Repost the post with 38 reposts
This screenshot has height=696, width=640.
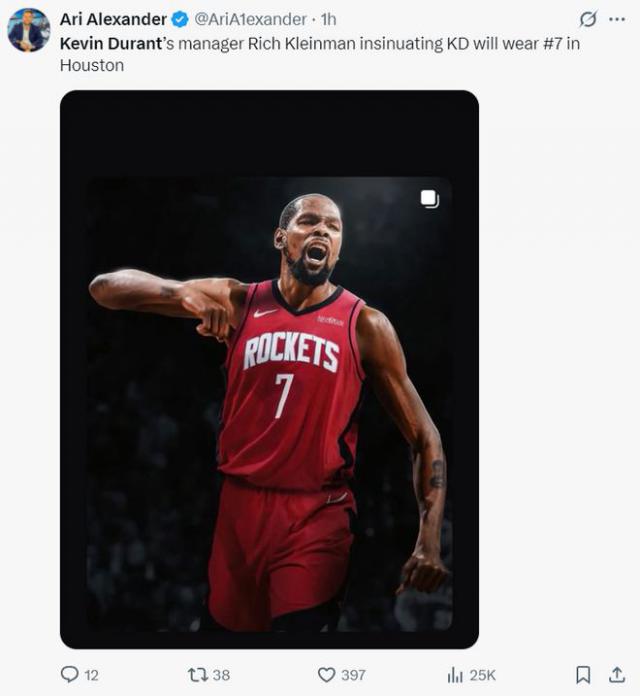pyautogui.click(x=197, y=675)
